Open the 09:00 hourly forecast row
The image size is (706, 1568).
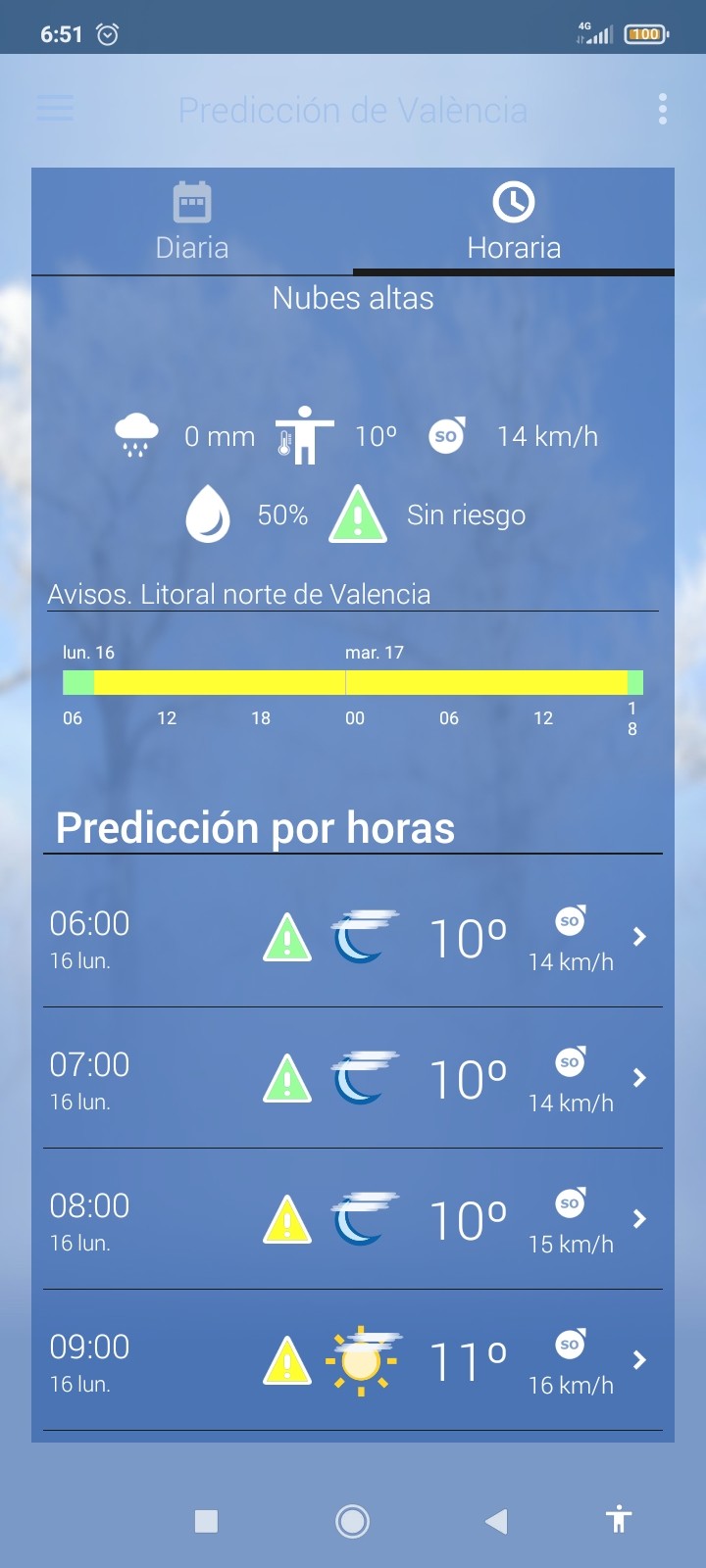coord(353,1361)
